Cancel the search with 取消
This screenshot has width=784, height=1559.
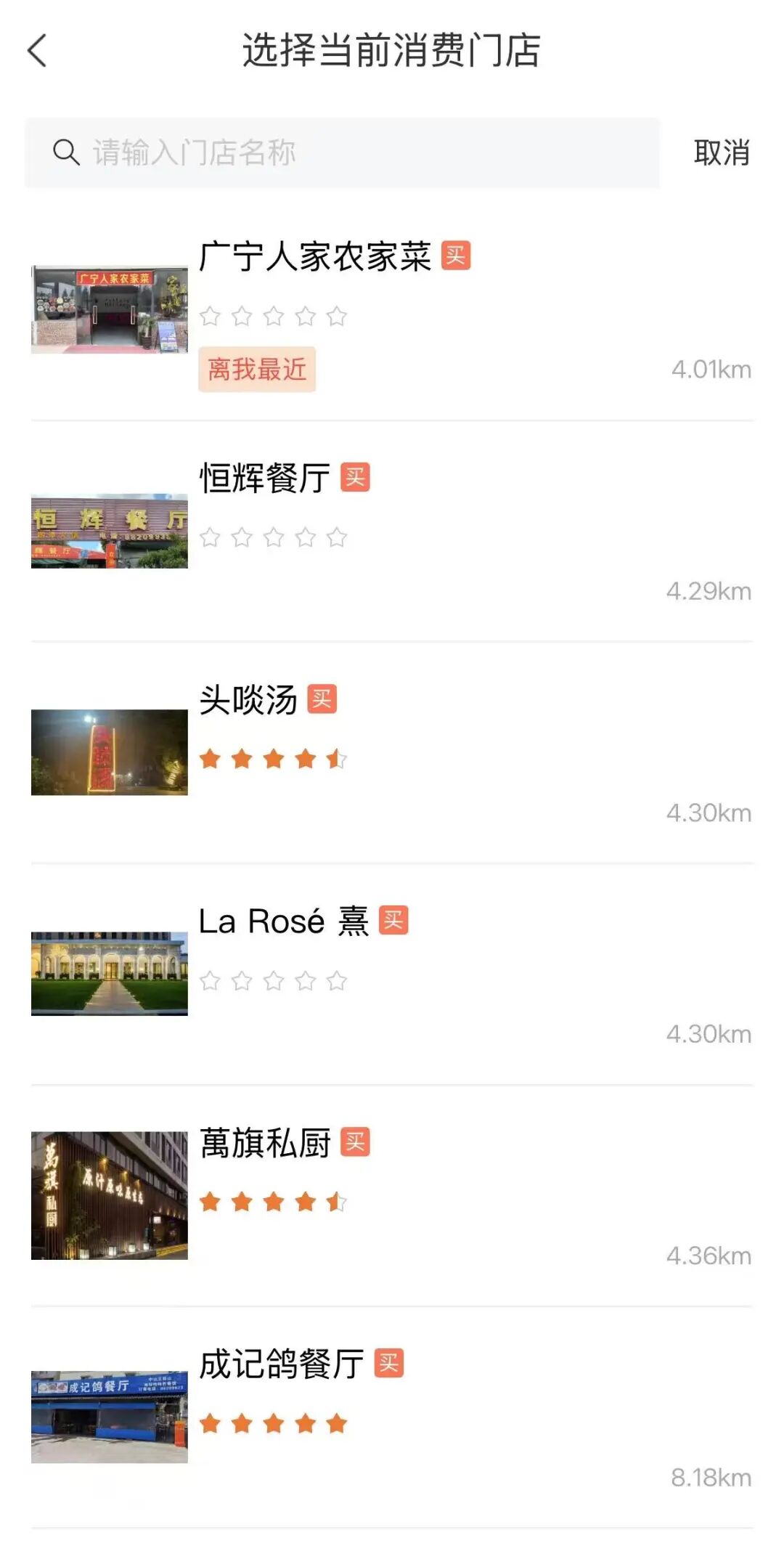click(721, 153)
